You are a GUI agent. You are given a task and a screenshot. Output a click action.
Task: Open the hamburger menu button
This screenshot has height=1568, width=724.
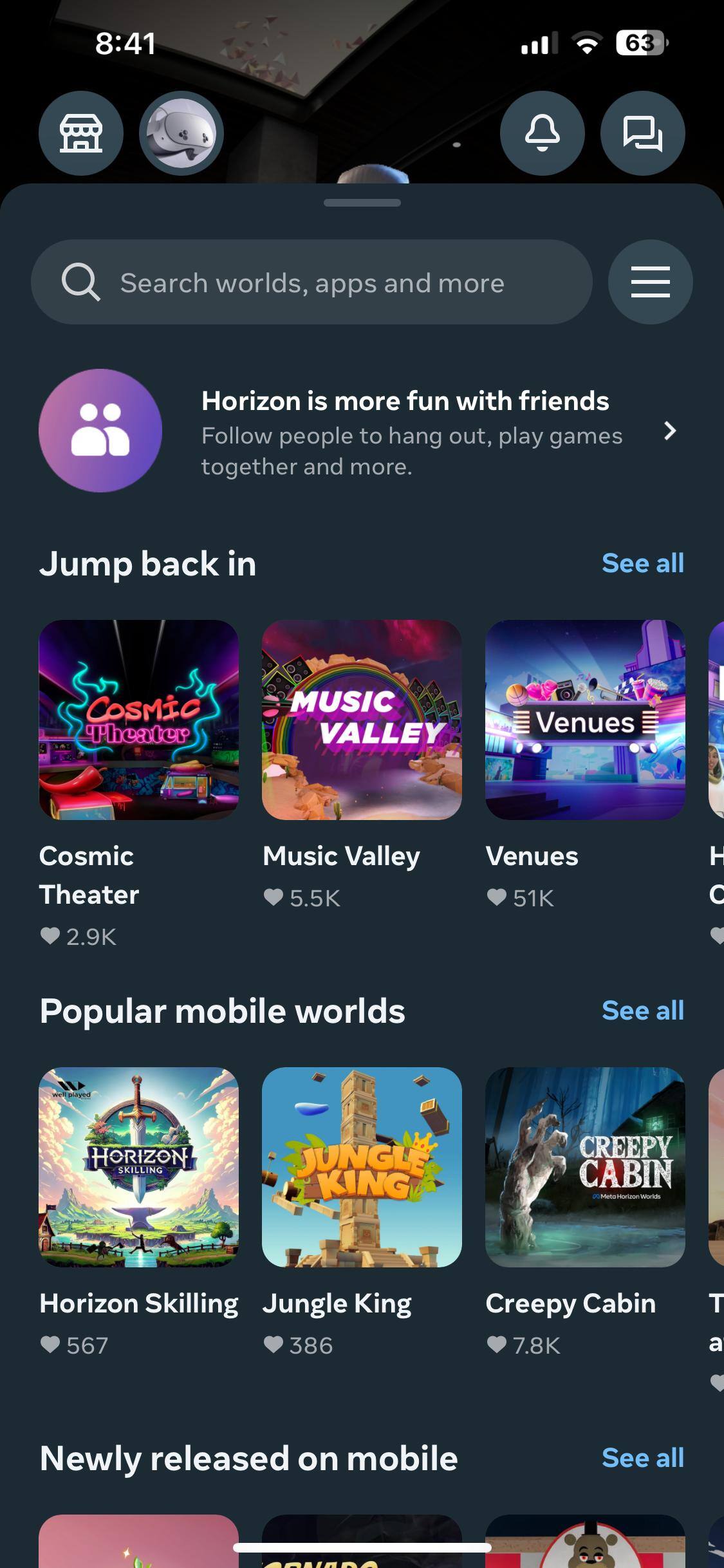[650, 282]
